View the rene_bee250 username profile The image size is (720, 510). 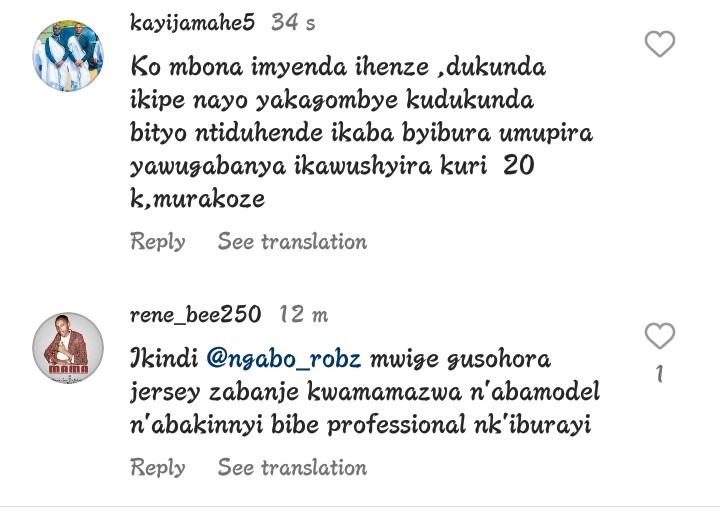195,314
